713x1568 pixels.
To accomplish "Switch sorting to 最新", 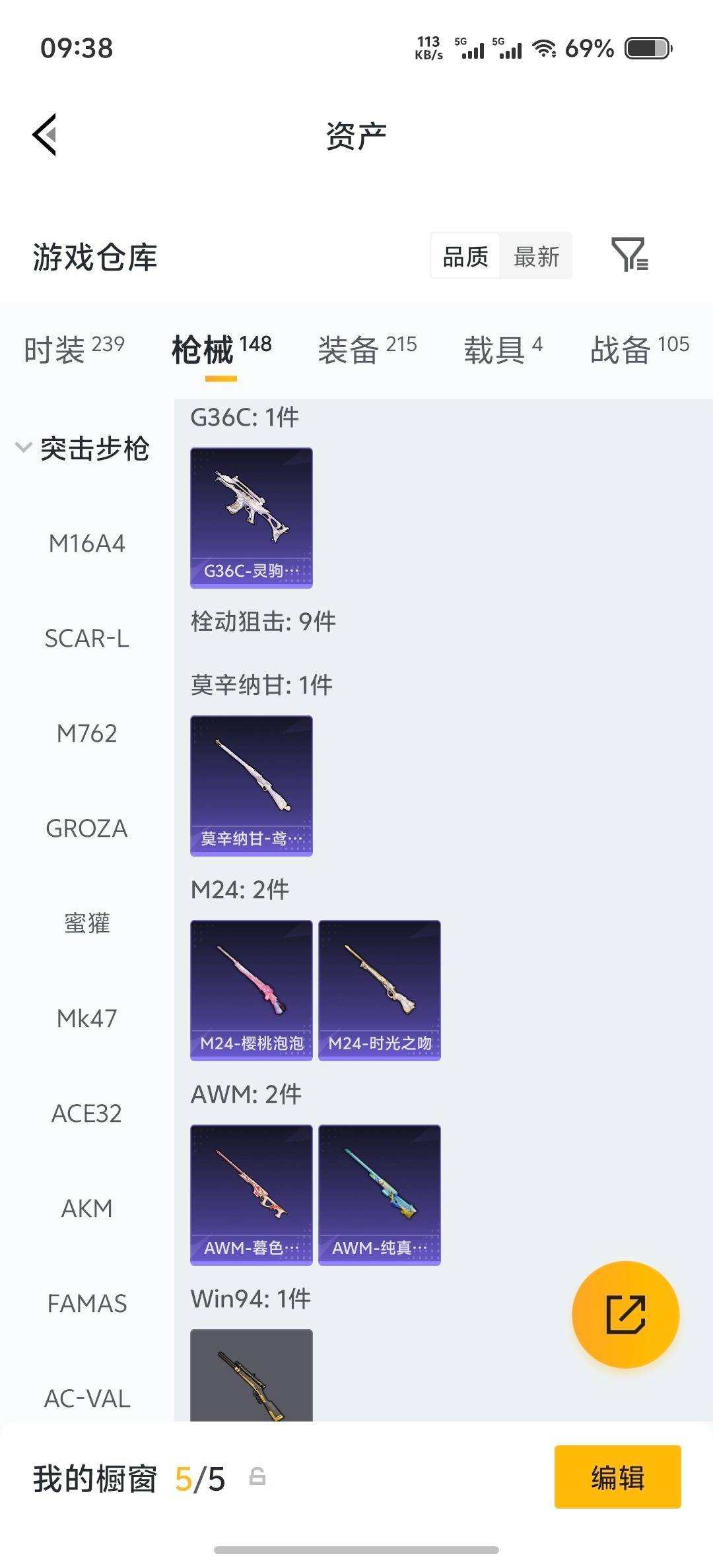I will point(537,256).
